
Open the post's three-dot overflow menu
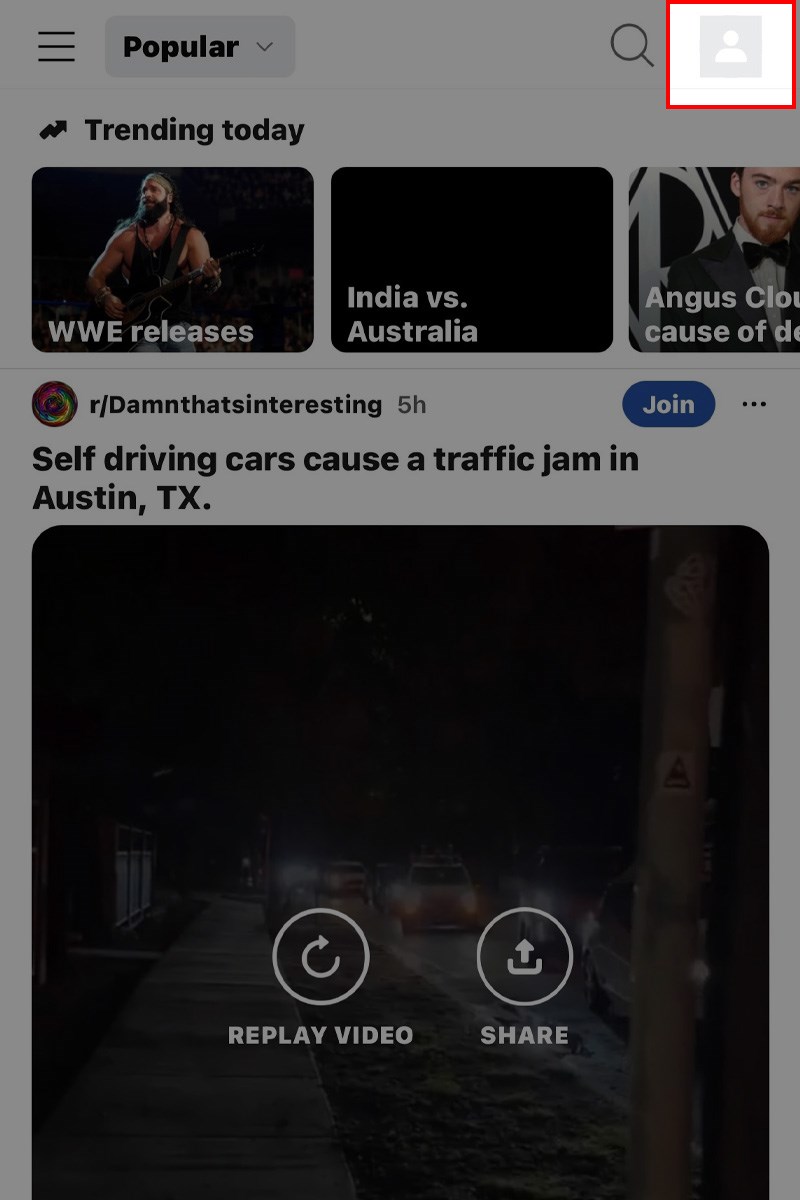(x=754, y=405)
